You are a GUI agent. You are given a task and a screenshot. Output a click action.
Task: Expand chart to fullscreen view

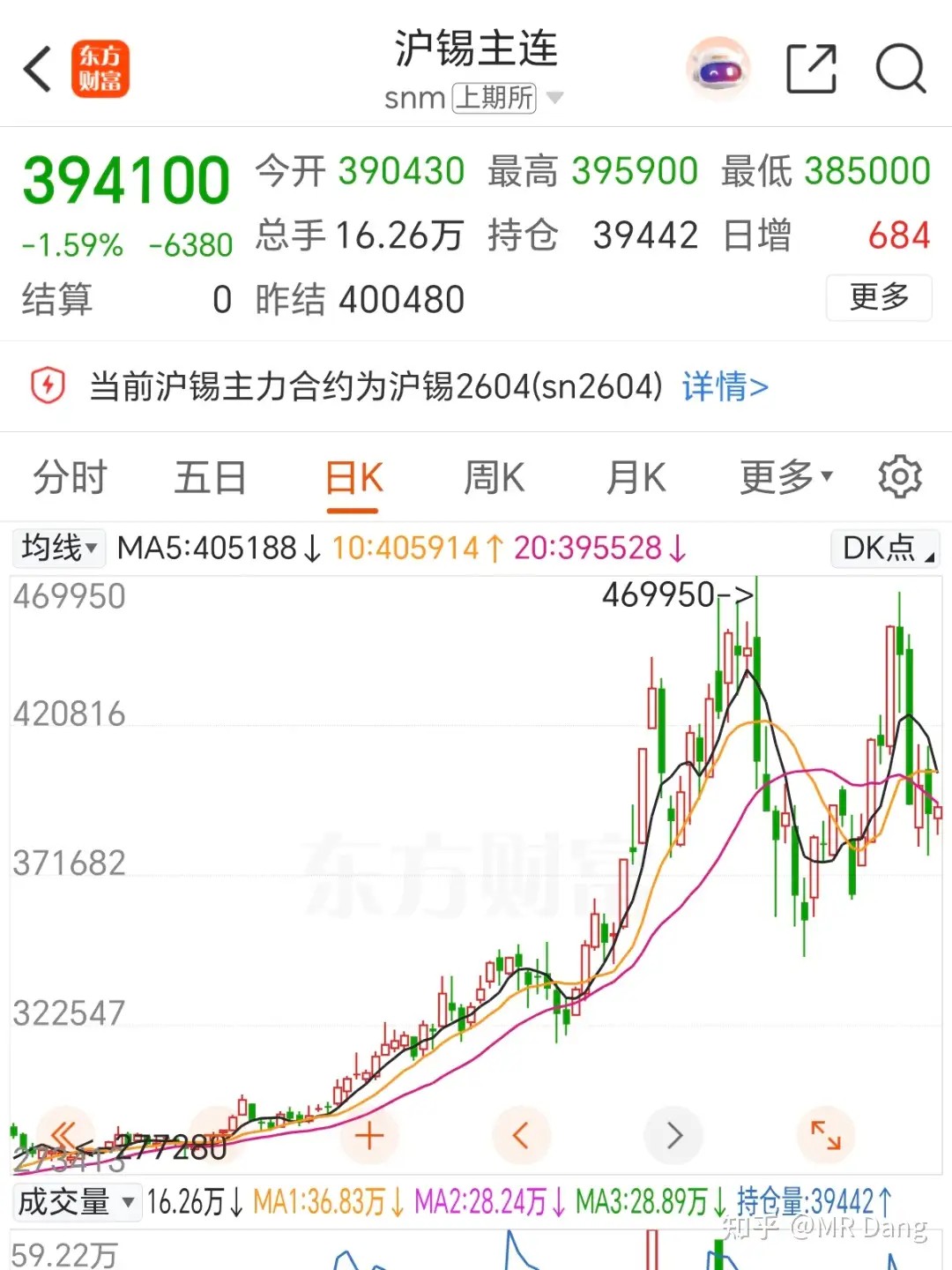(826, 1136)
